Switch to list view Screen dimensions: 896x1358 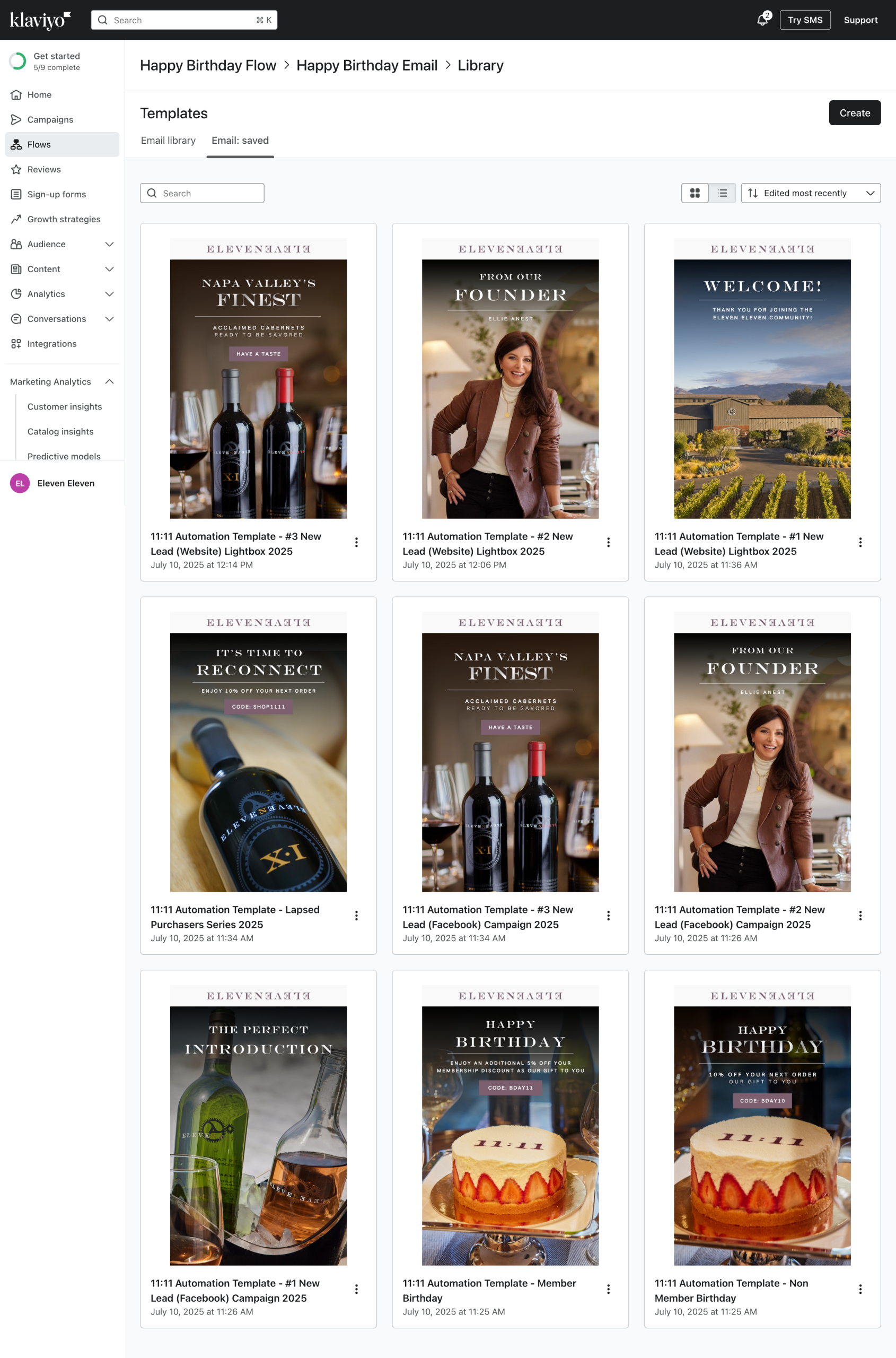click(x=722, y=193)
